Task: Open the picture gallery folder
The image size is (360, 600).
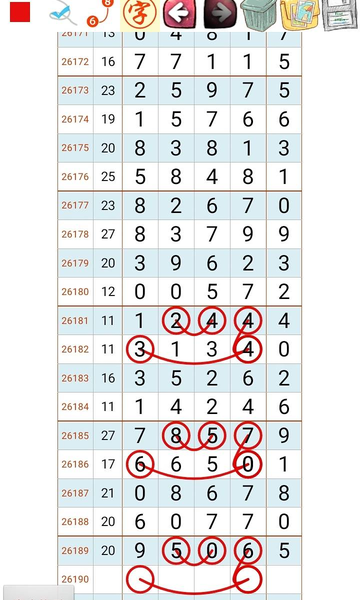Action: (300, 14)
